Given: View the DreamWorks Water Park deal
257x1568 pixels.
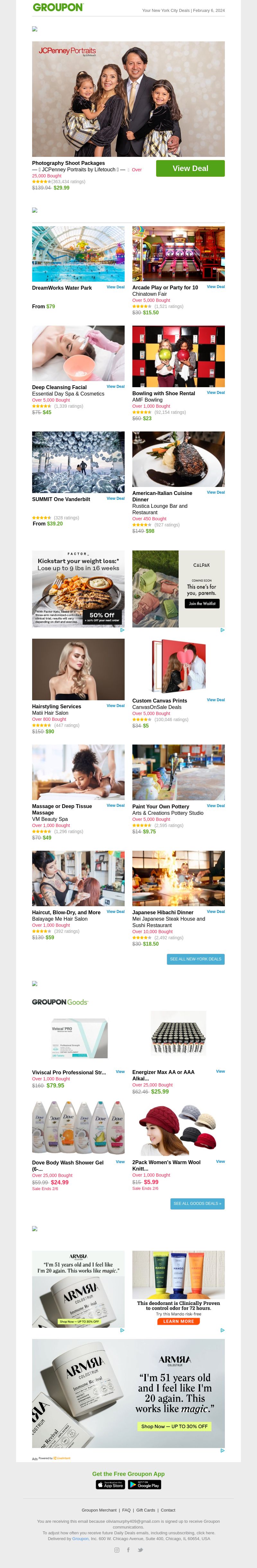Looking at the screenshot, I should click(116, 287).
